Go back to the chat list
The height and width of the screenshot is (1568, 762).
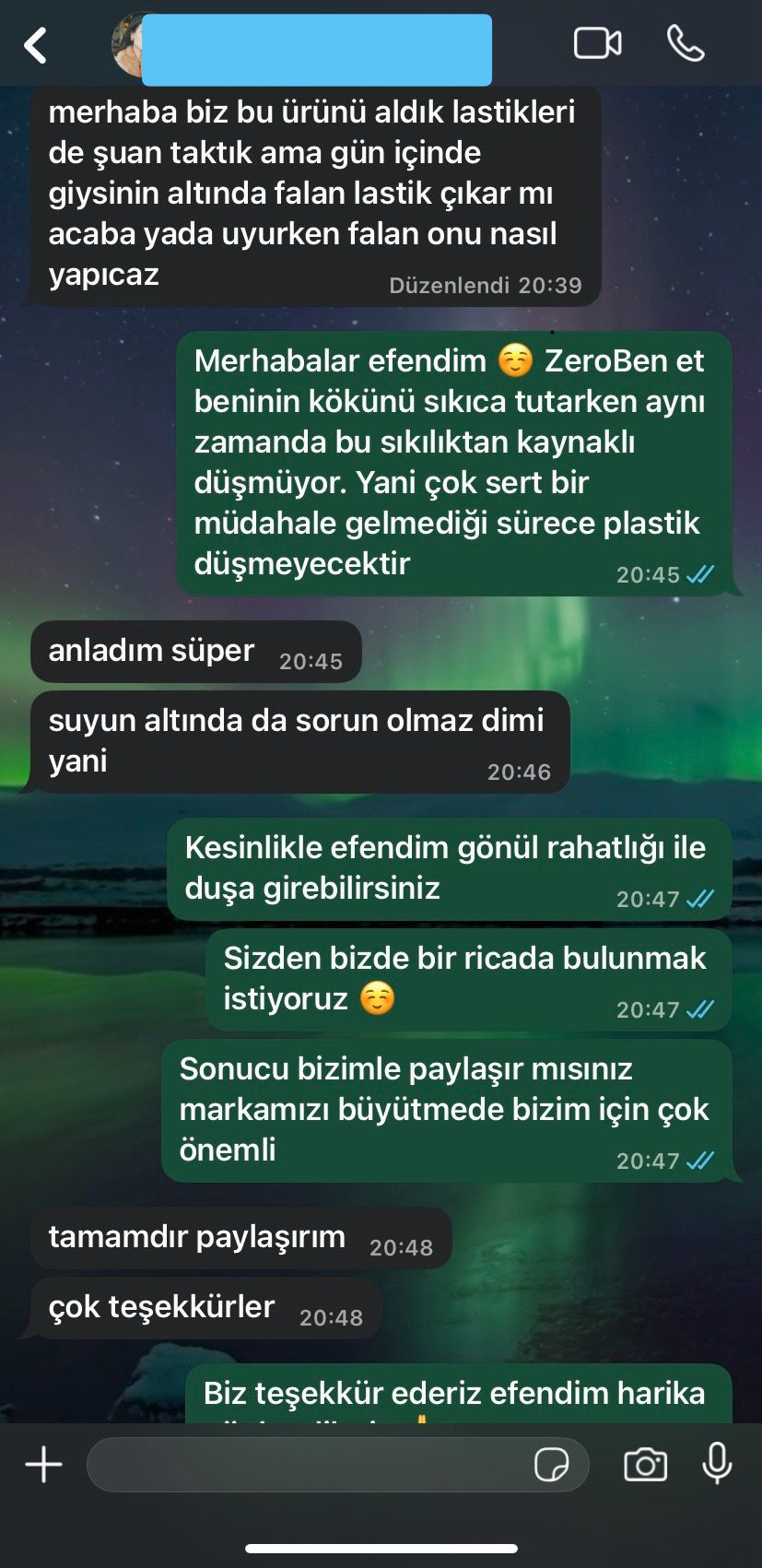pyautogui.click(x=36, y=45)
